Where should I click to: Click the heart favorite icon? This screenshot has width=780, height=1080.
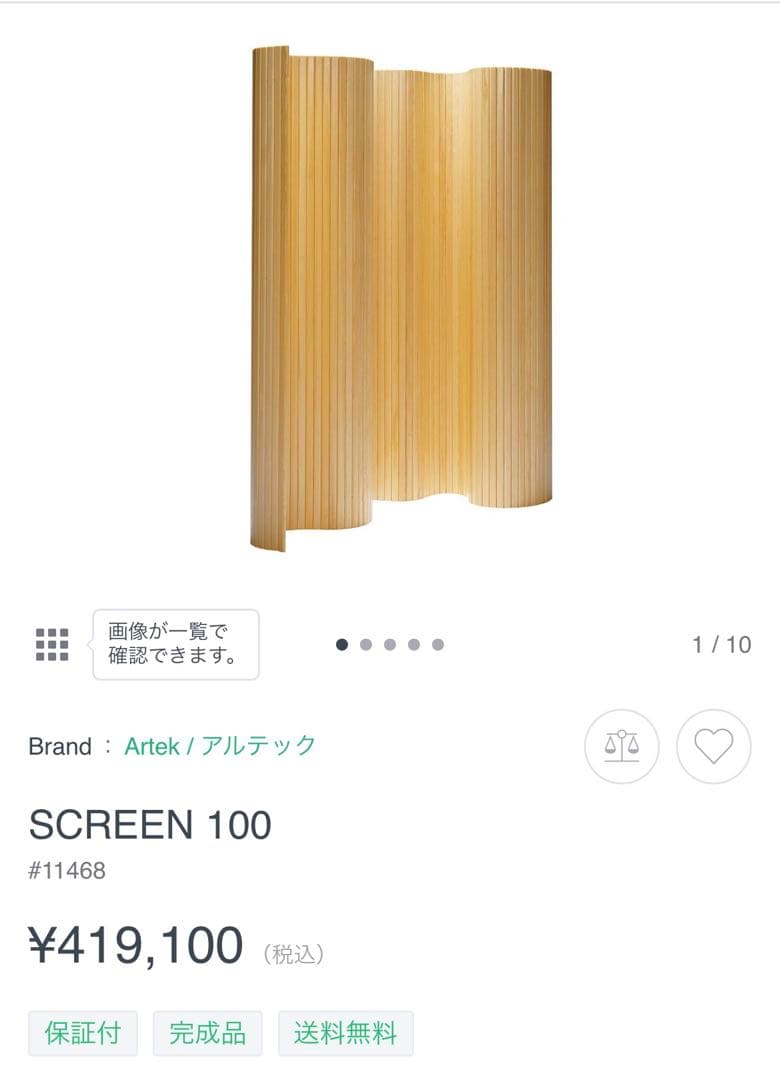(x=713, y=747)
